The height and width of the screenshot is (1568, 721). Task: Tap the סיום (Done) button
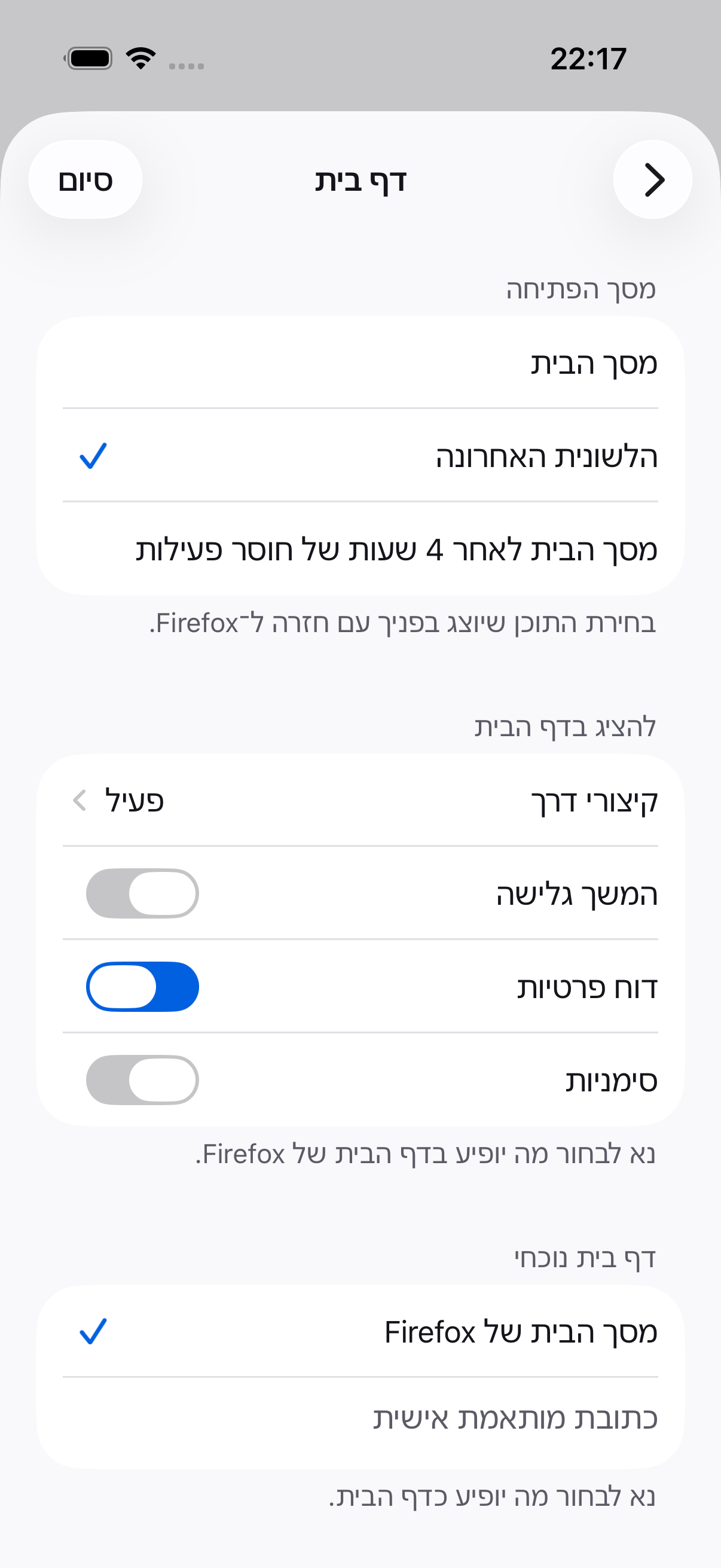pos(85,179)
